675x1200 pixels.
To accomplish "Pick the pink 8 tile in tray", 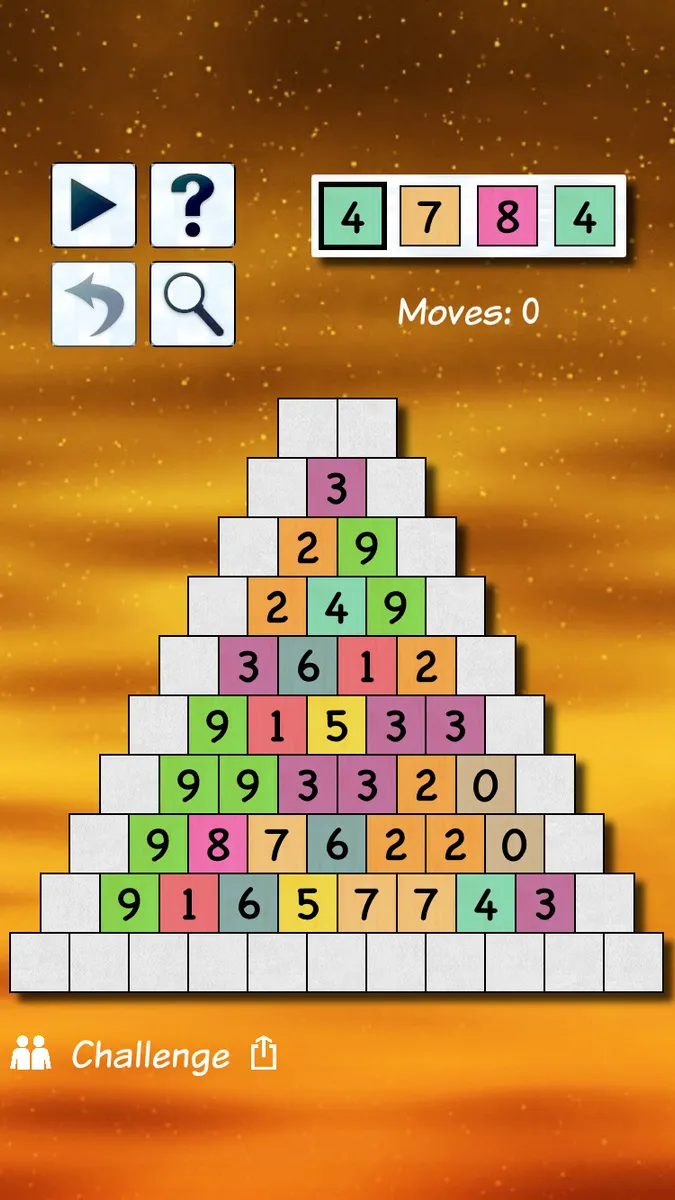I will [507, 216].
